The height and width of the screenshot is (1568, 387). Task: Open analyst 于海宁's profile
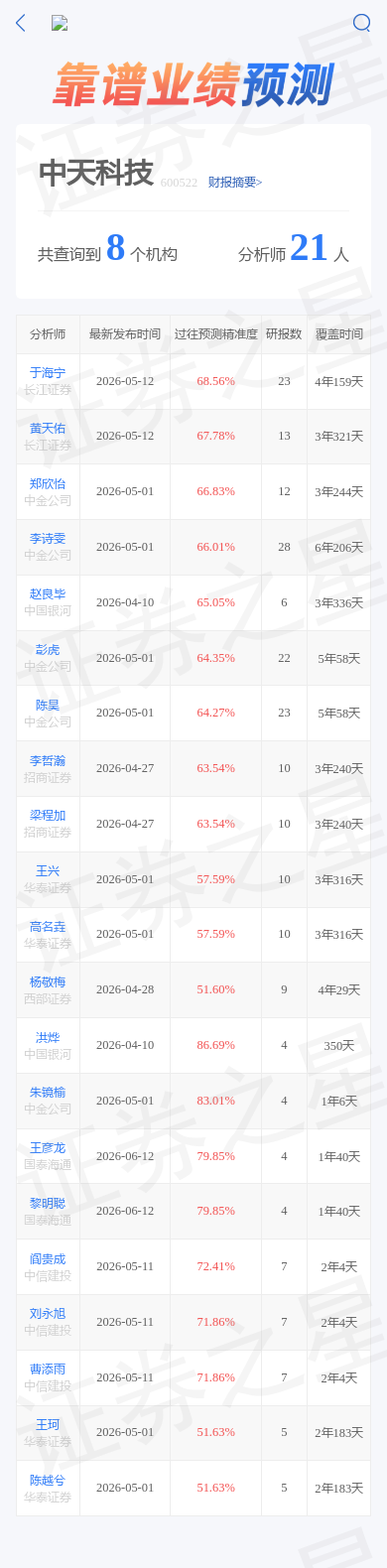point(48,373)
